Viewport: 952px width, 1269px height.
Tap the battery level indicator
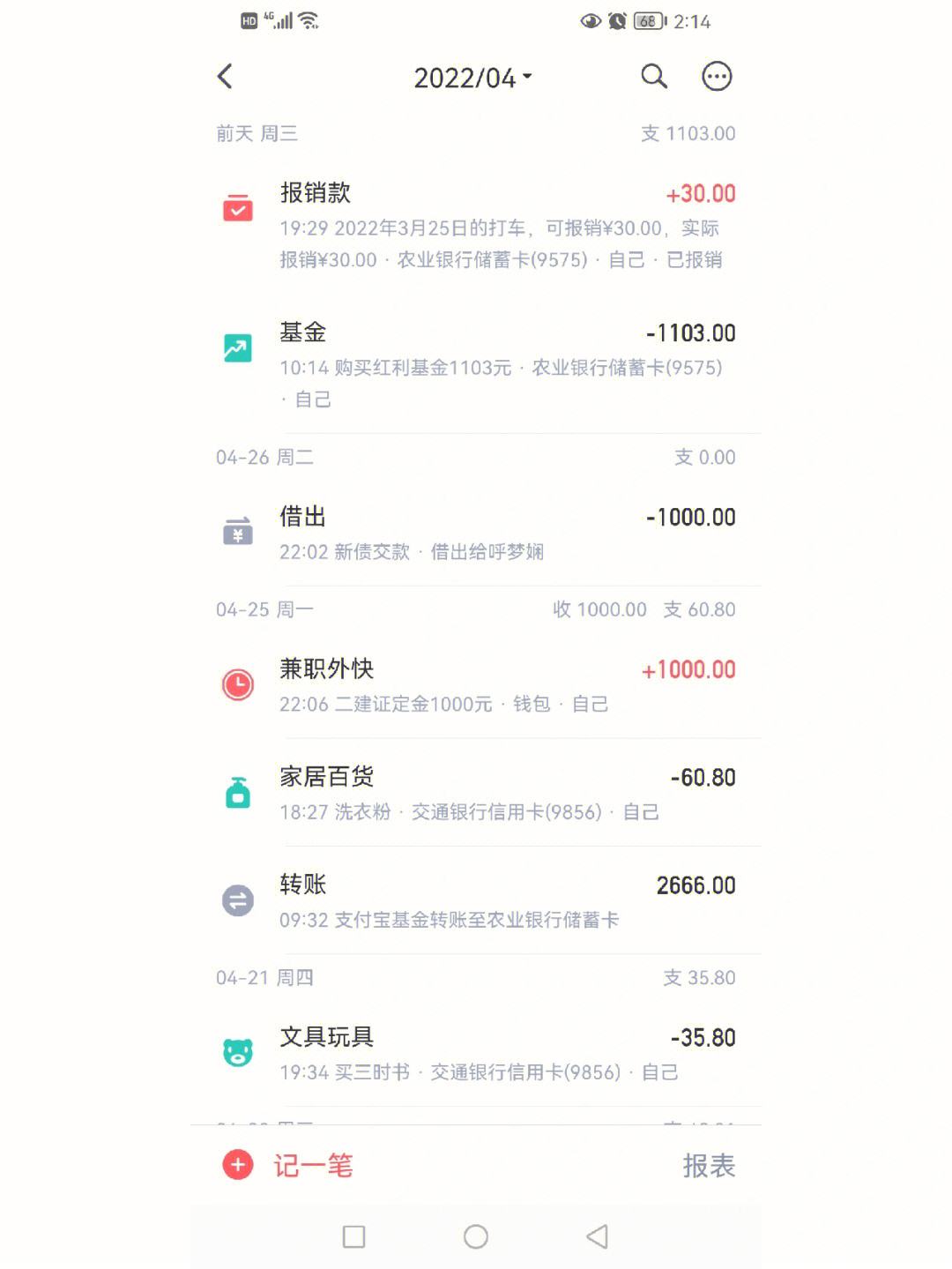649,21
